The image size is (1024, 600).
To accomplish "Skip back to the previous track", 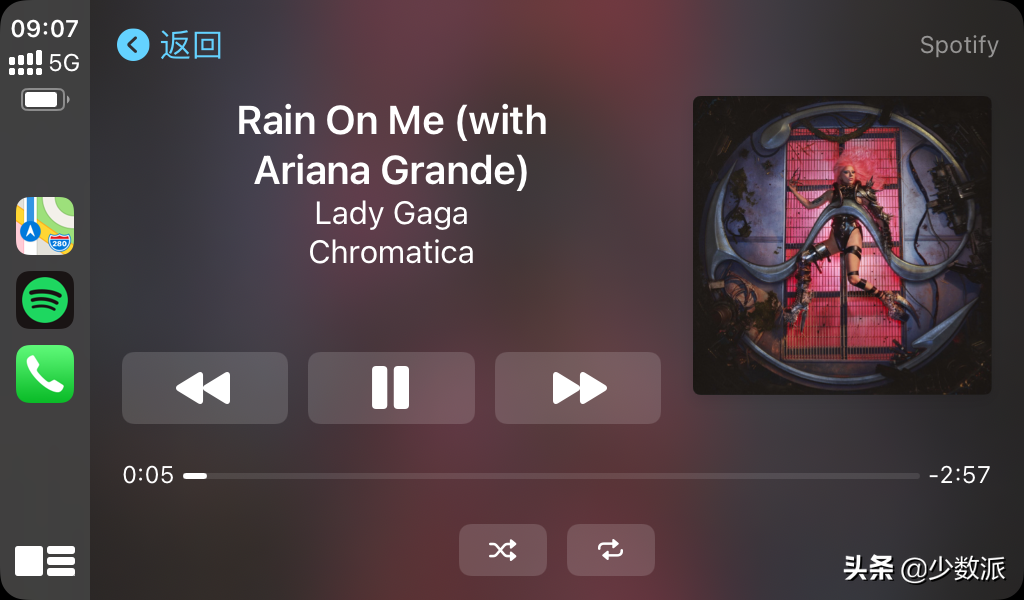I will (204, 388).
